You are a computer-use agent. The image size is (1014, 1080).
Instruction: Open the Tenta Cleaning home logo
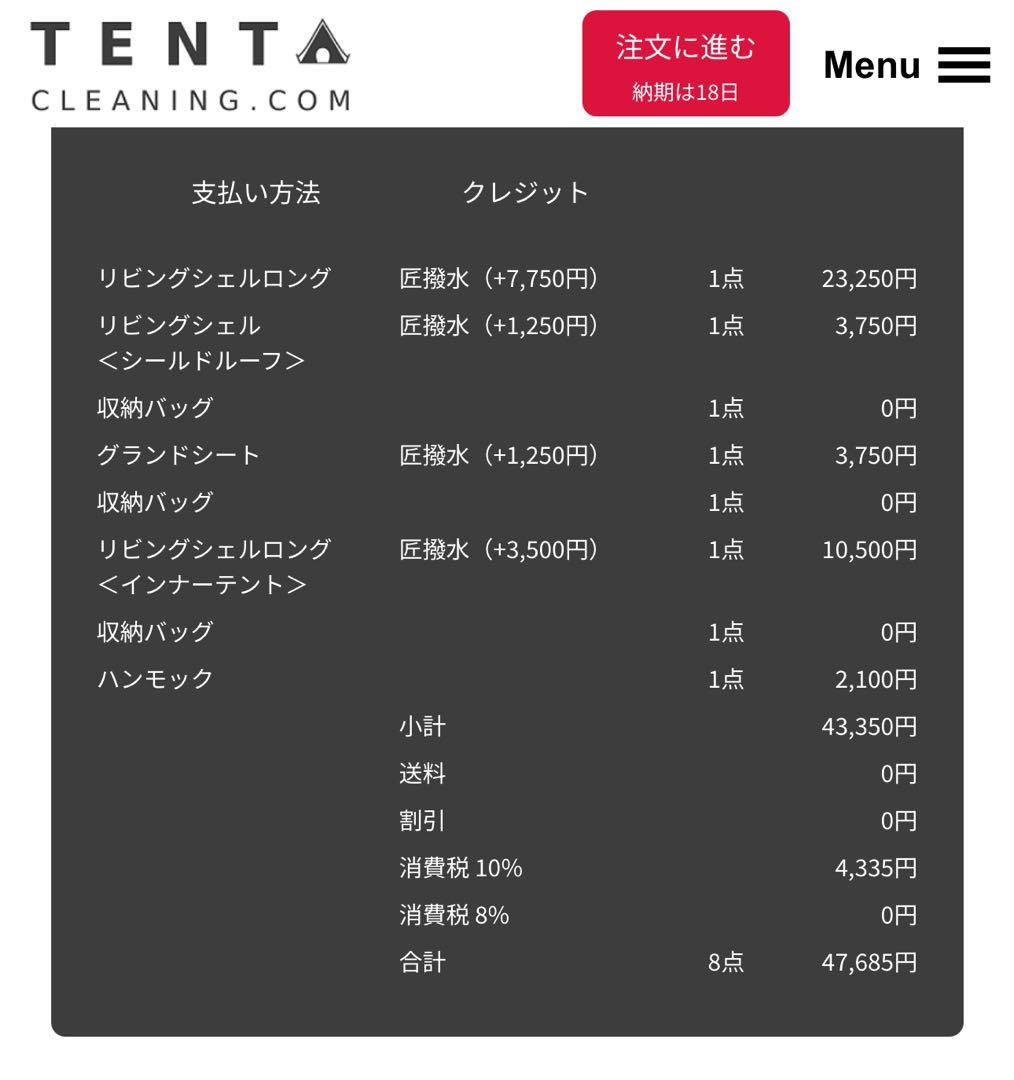(191, 65)
